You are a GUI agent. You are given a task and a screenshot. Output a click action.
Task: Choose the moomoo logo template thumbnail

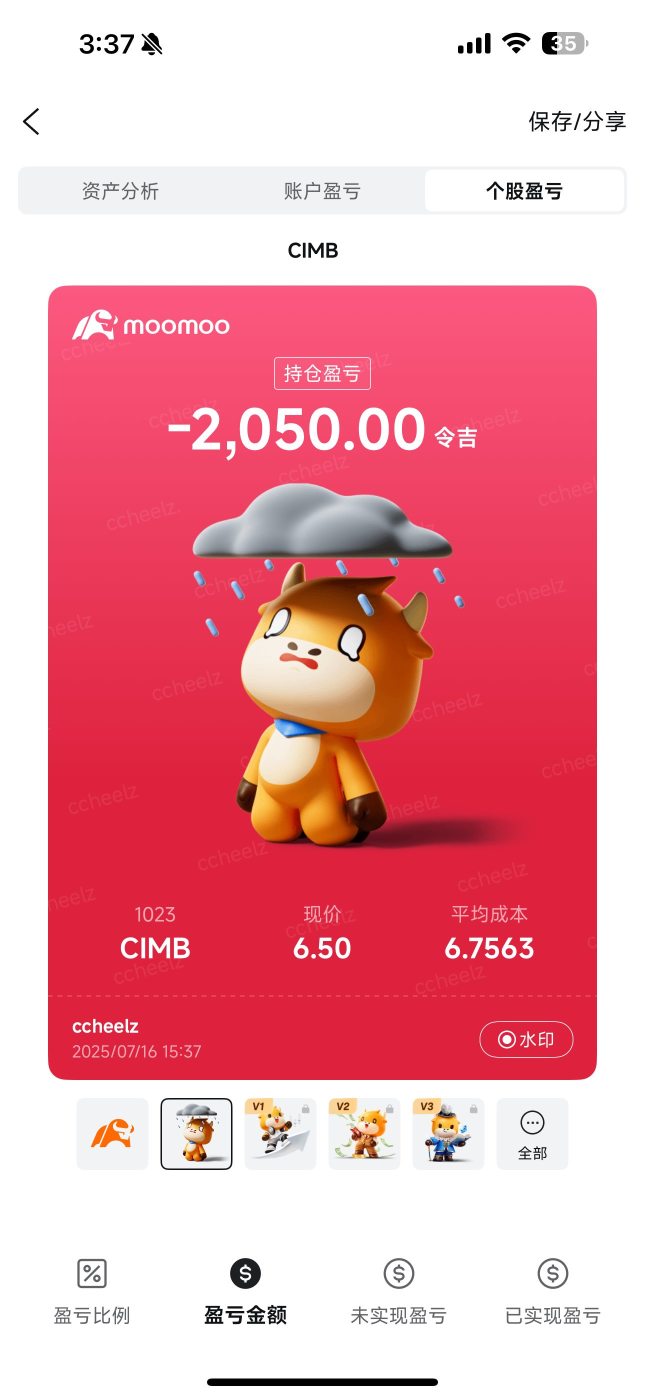pyautogui.click(x=112, y=1134)
